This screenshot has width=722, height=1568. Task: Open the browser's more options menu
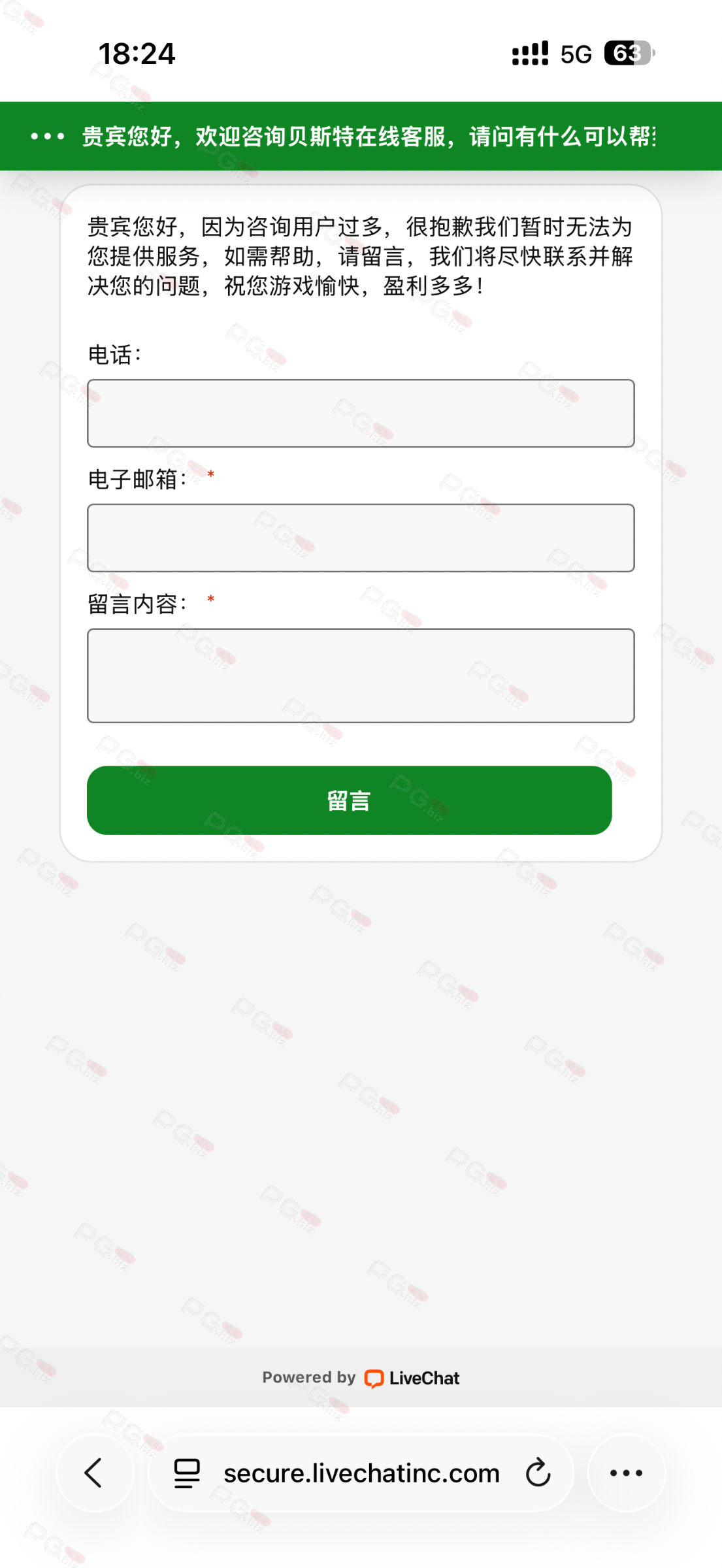626,1473
